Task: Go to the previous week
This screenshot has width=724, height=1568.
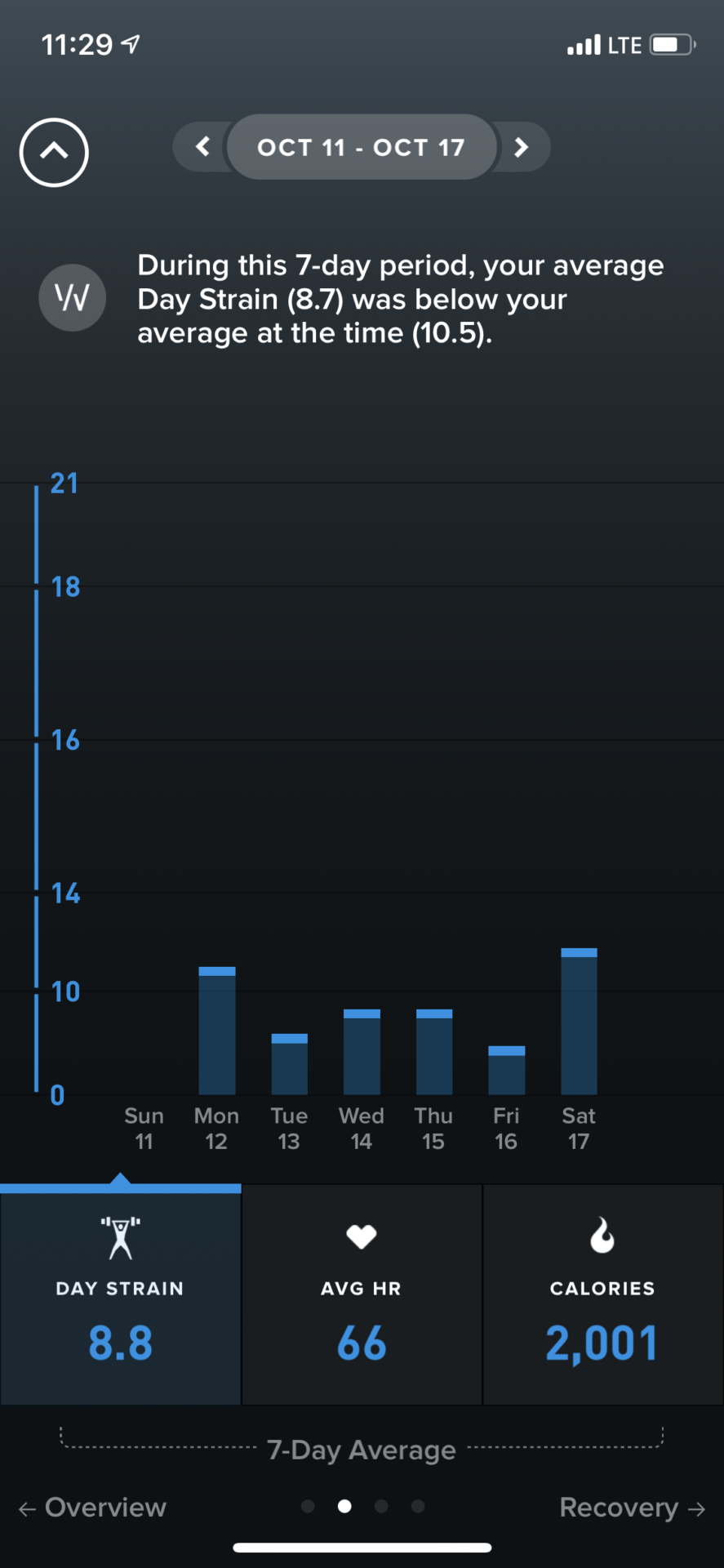Action: coord(202,147)
